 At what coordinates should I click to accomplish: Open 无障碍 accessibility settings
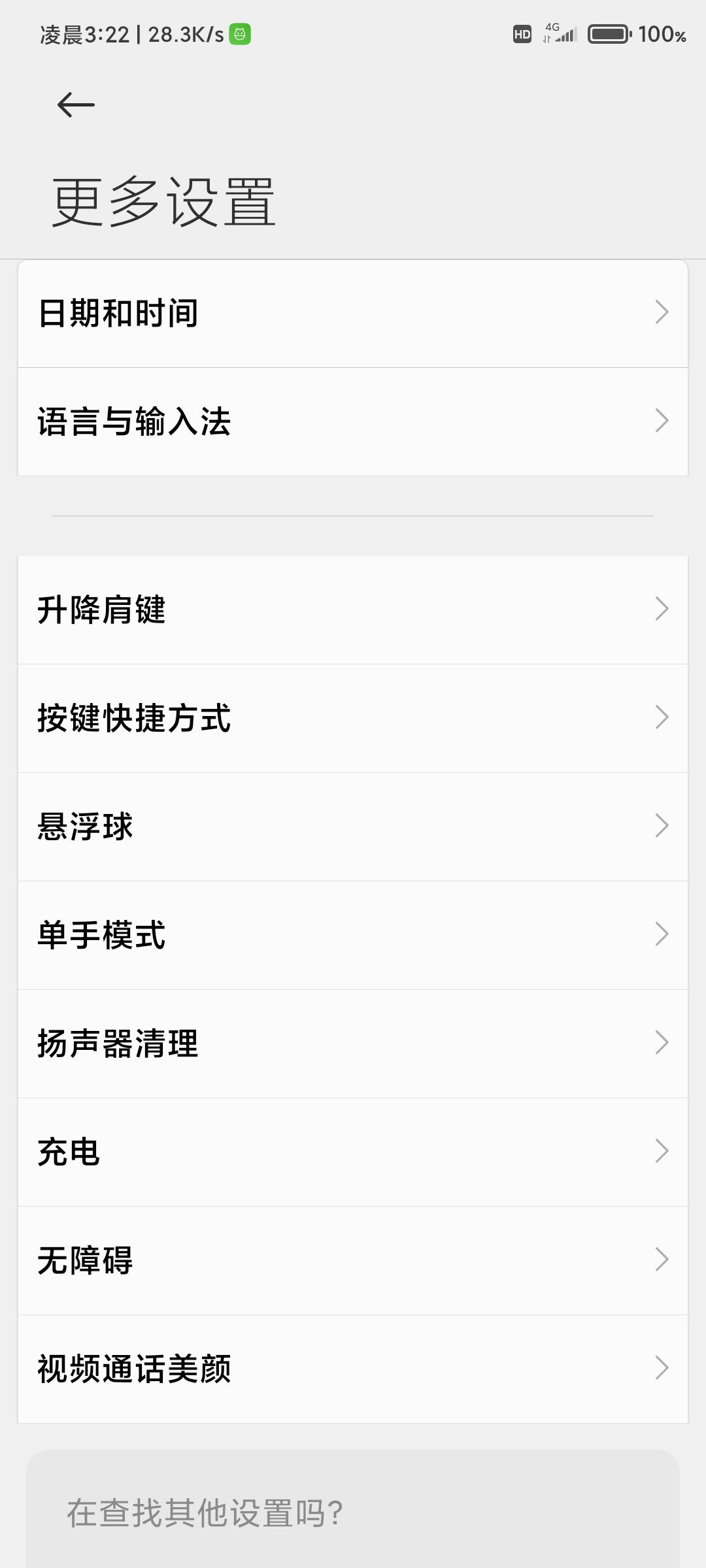(353, 1261)
